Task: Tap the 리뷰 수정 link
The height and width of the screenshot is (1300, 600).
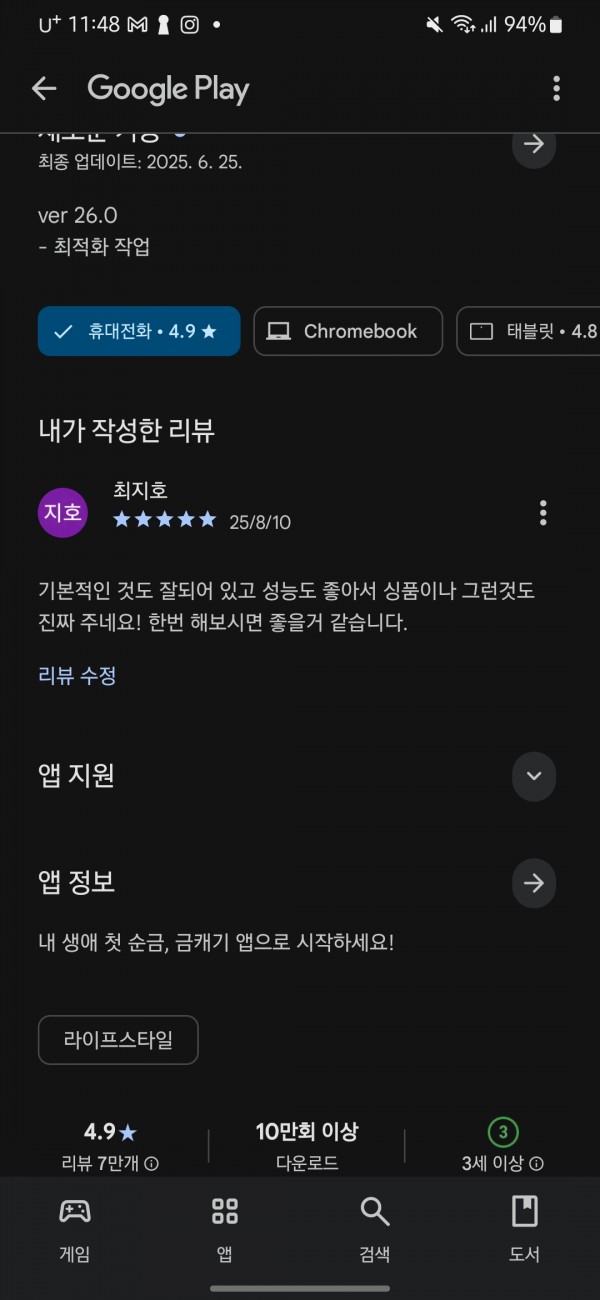Action: [77, 676]
